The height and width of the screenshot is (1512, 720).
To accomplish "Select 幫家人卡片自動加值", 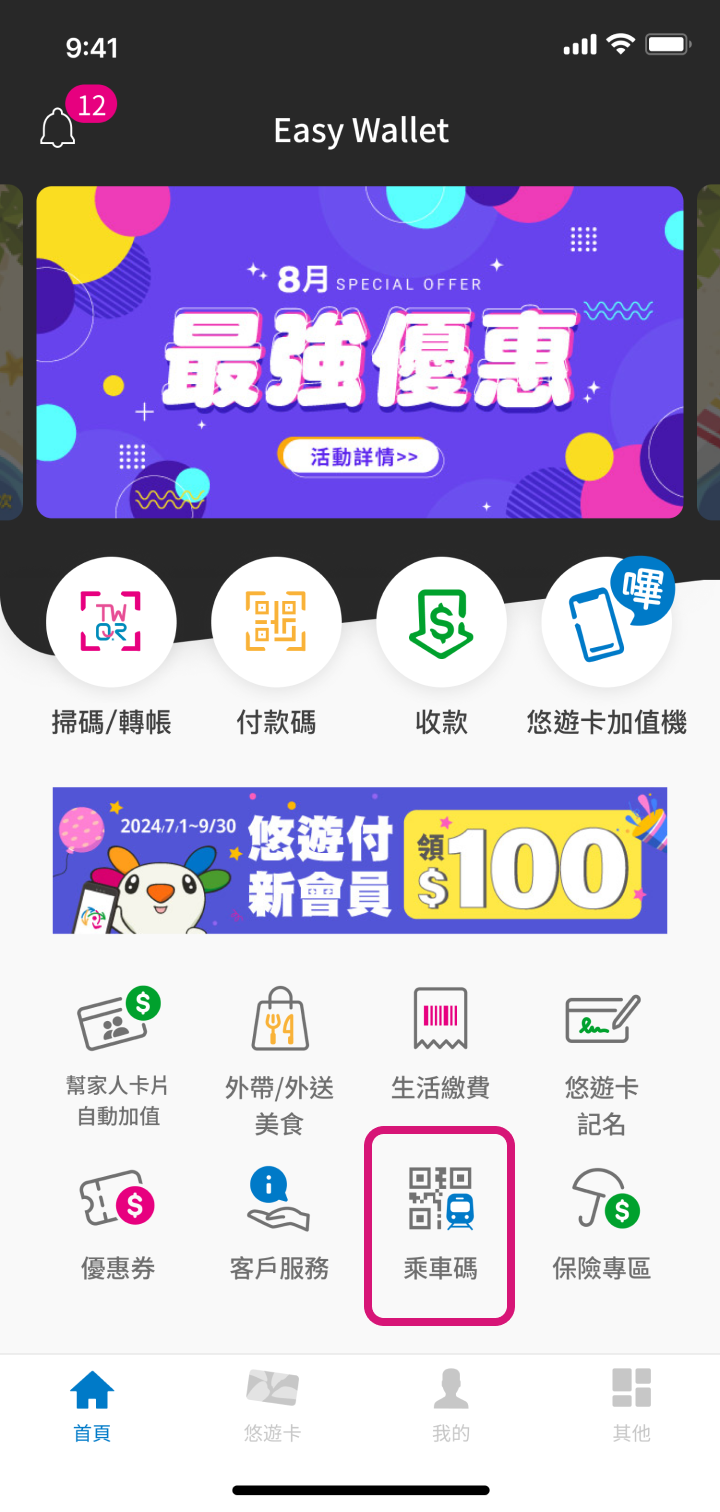I will [119, 1059].
